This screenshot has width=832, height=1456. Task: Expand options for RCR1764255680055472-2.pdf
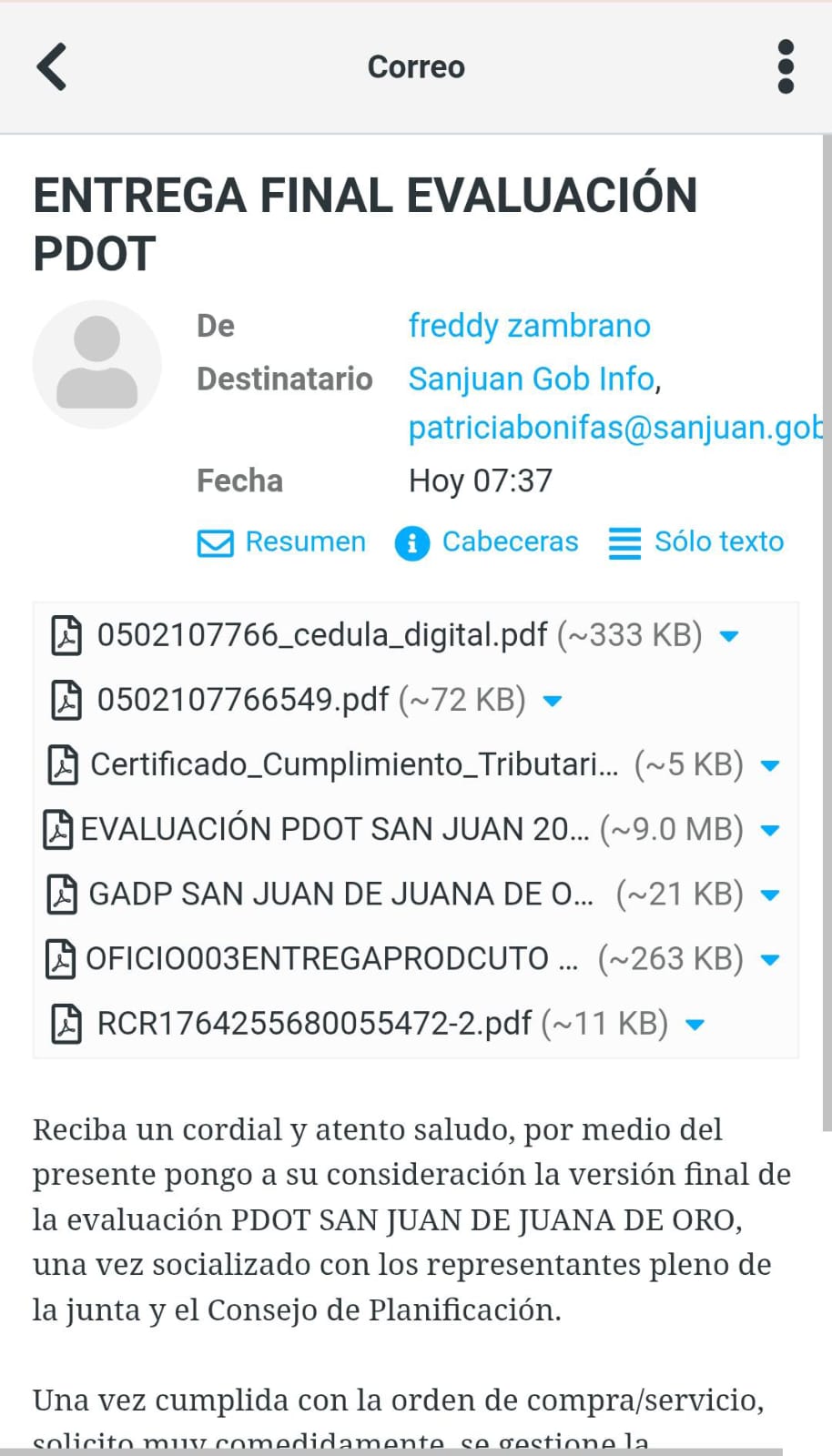coord(695,1024)
